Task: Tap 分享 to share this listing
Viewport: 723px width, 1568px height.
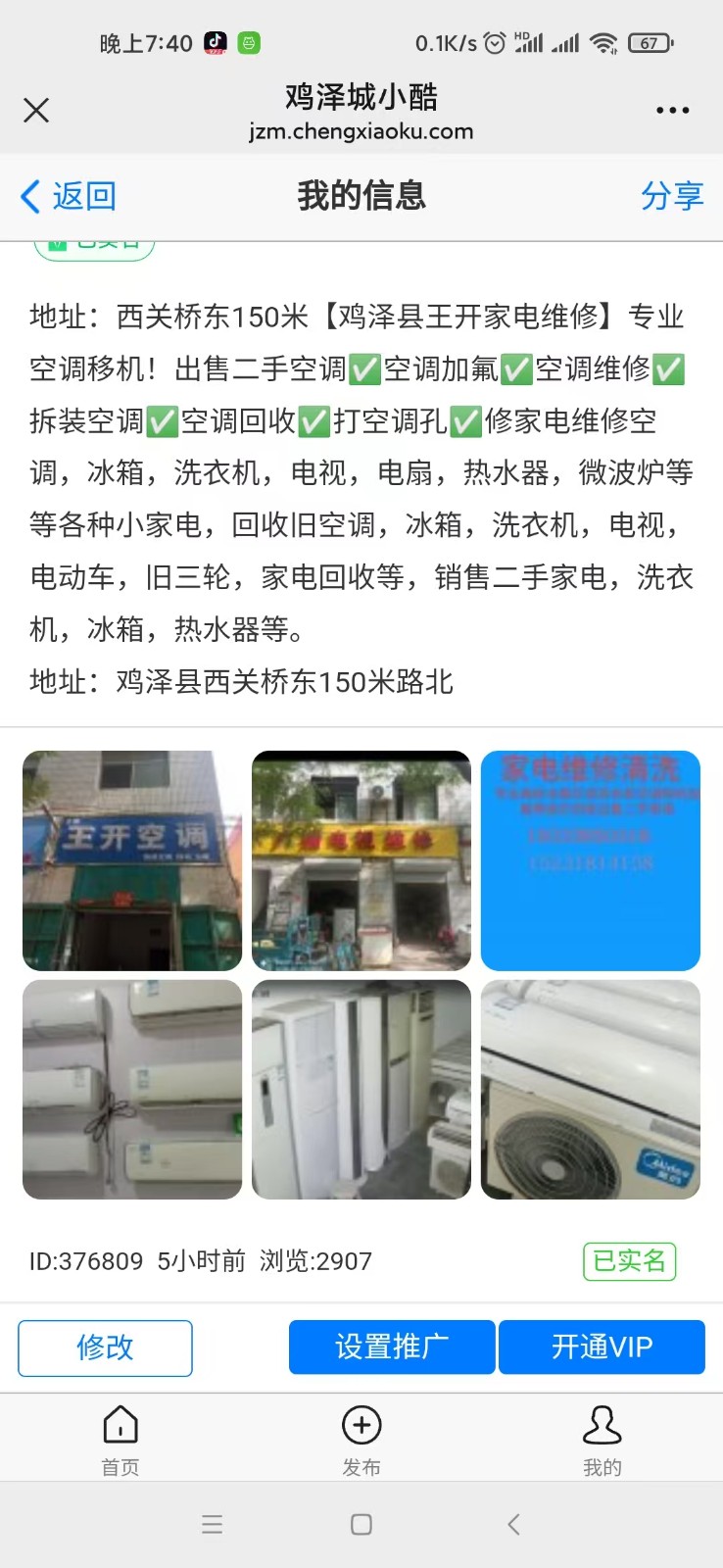Action: point(672,196)
